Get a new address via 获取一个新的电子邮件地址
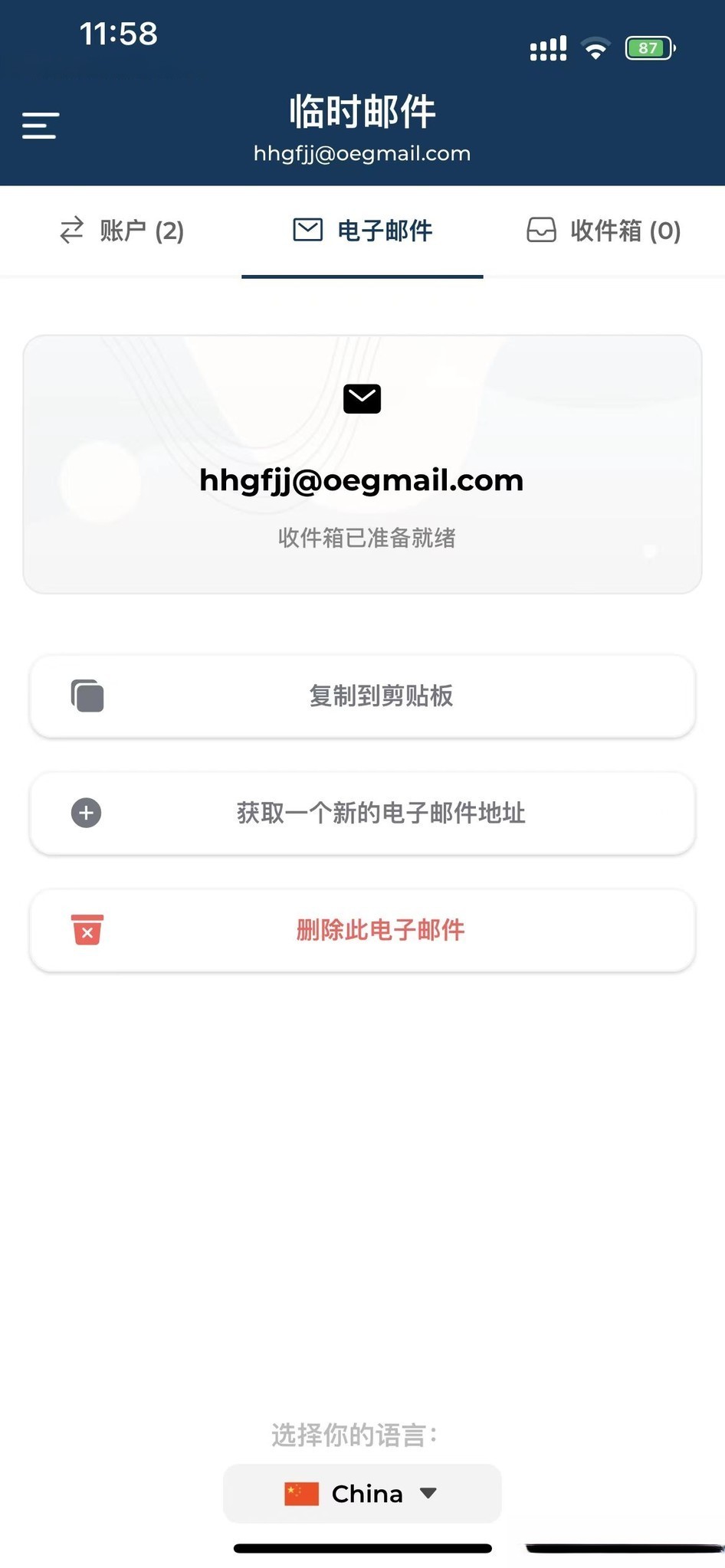 click(362, 813)
